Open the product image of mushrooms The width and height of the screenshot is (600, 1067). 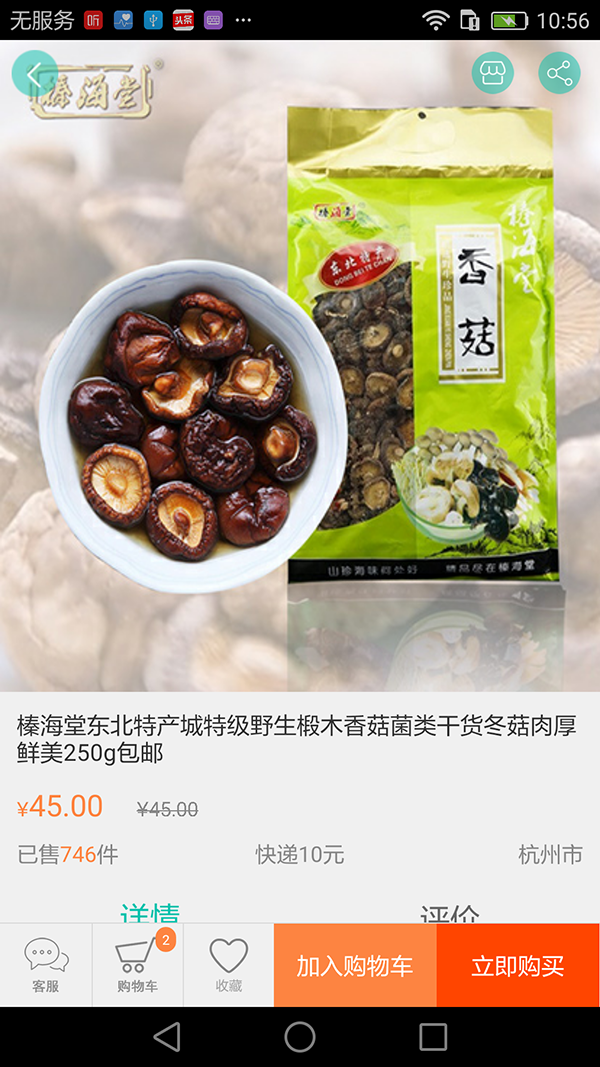click(x=300, y=380)
